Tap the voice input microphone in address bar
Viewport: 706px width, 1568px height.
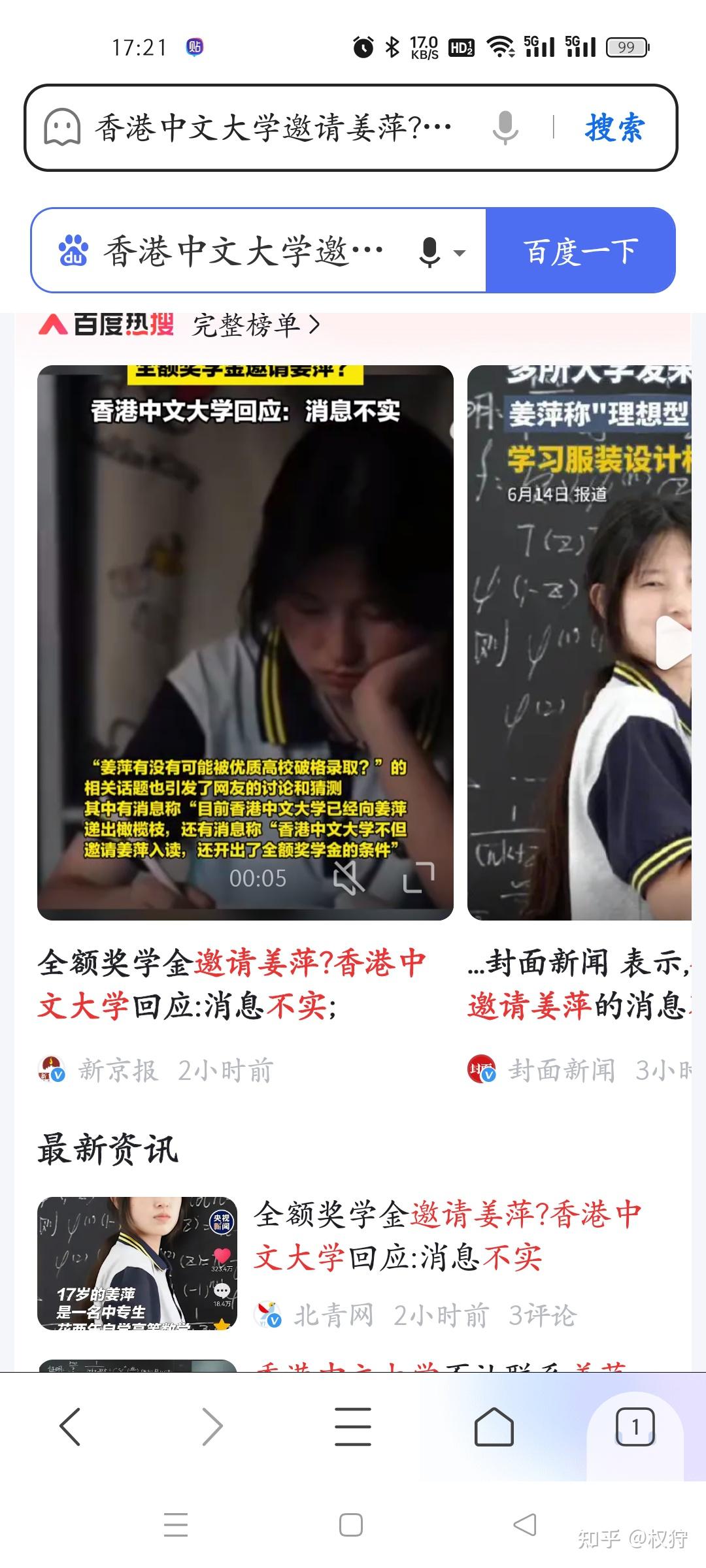click(x=505, y=127)
